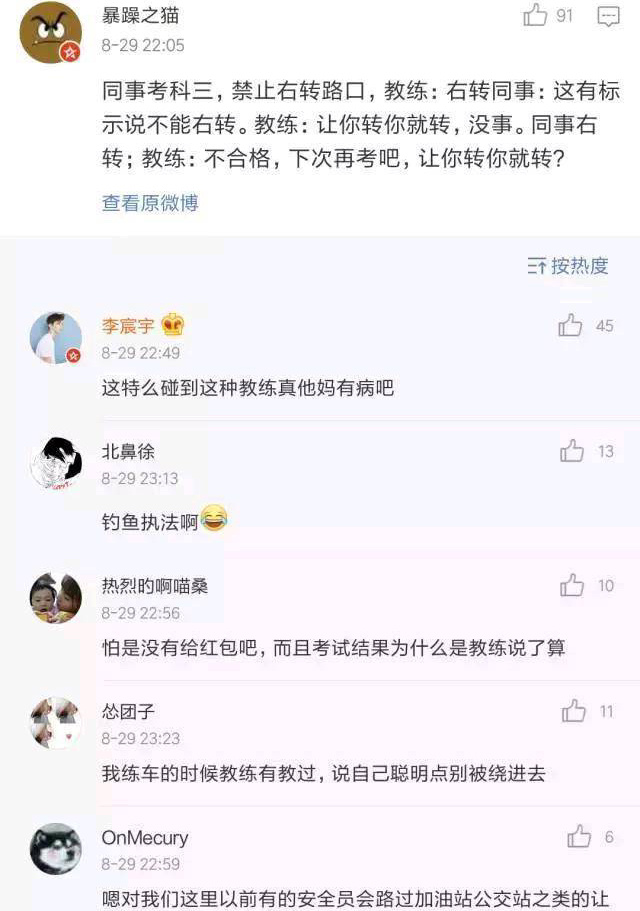Screen dimensions: 640x911
Task: Open 李宸宇's username link
Action: 128,326
